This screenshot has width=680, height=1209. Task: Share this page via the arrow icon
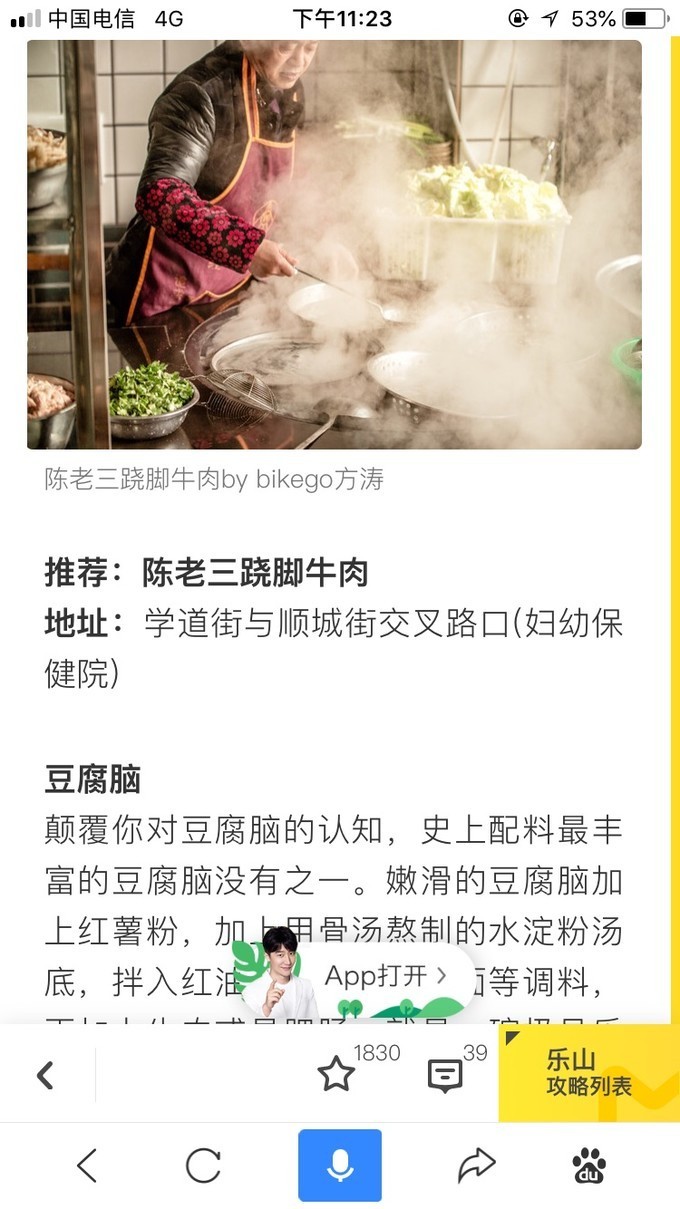point(476,1165)
